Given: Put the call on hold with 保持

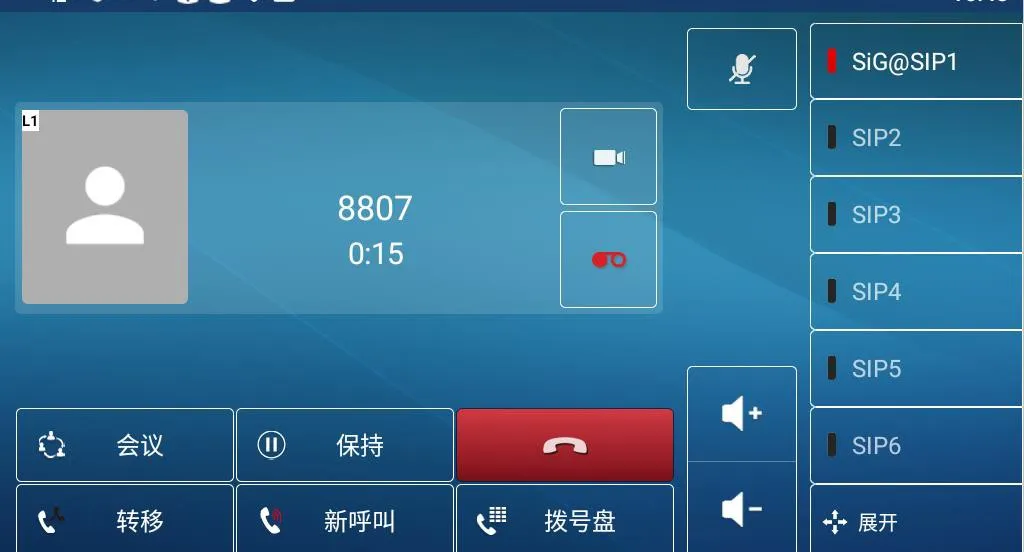Looking at the screenshot, I should (345, 445).
